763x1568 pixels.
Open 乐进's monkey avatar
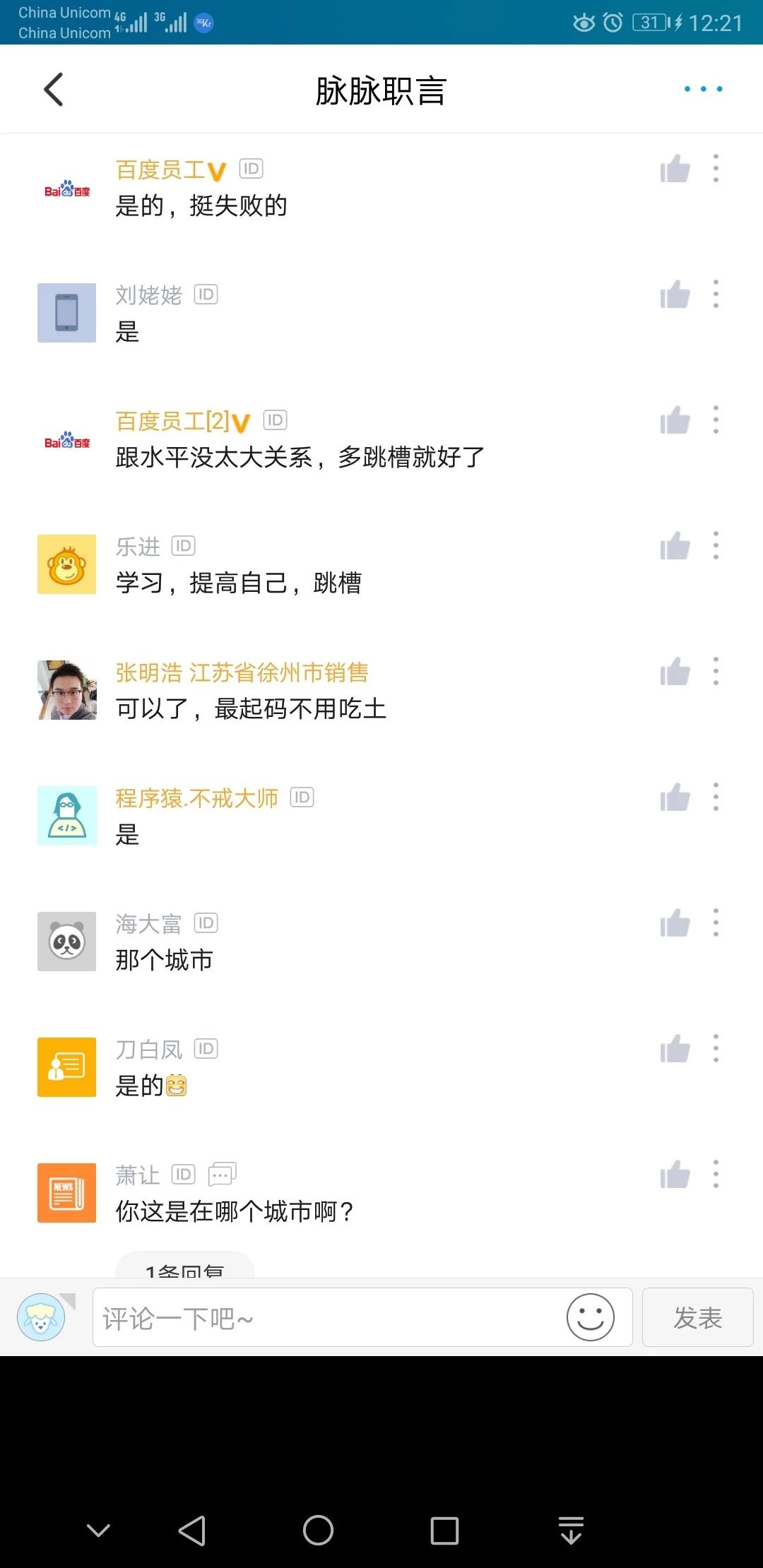tap(67, 564)
